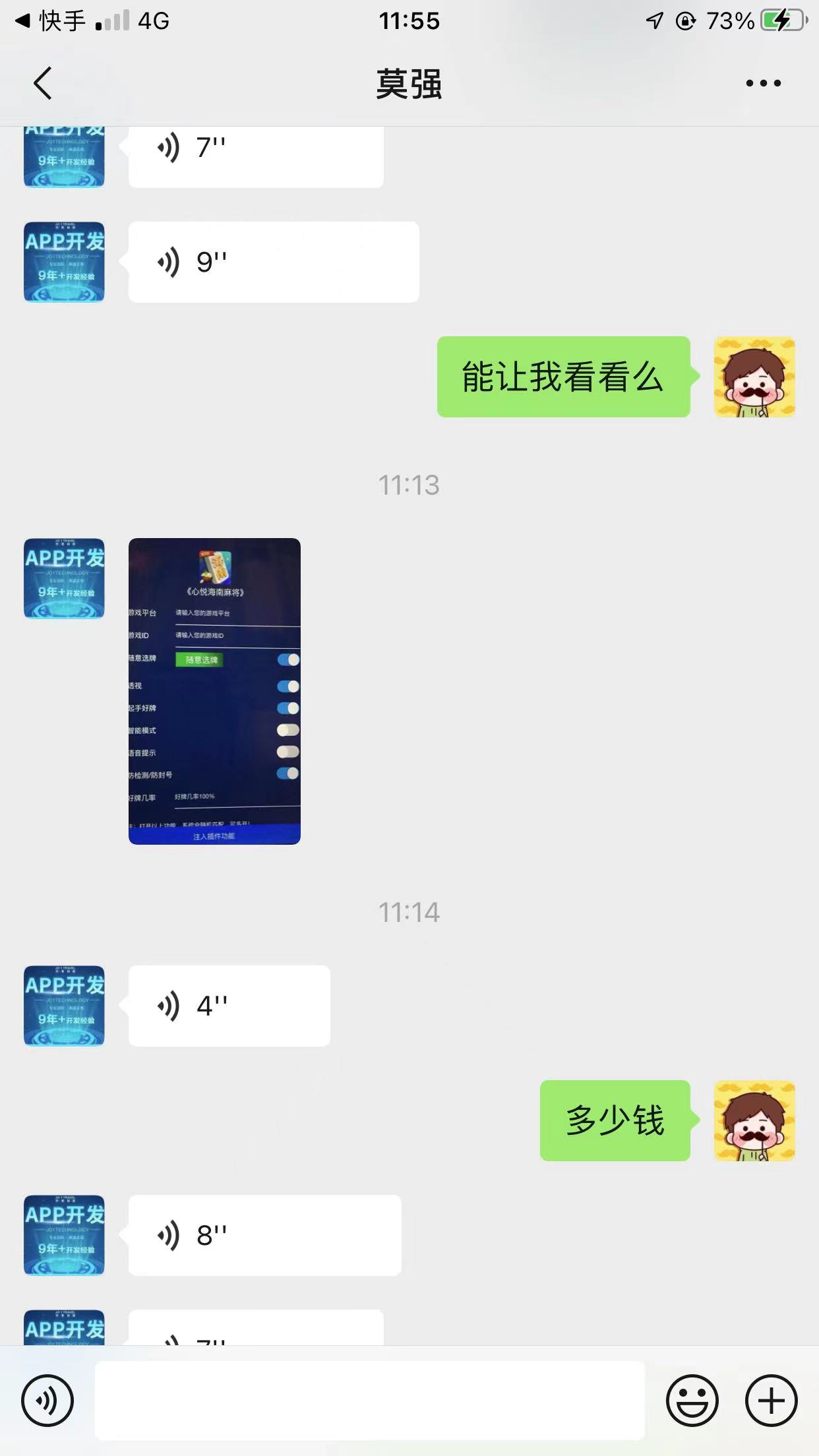Open the three-dot chat options menu

click(763, 84)
